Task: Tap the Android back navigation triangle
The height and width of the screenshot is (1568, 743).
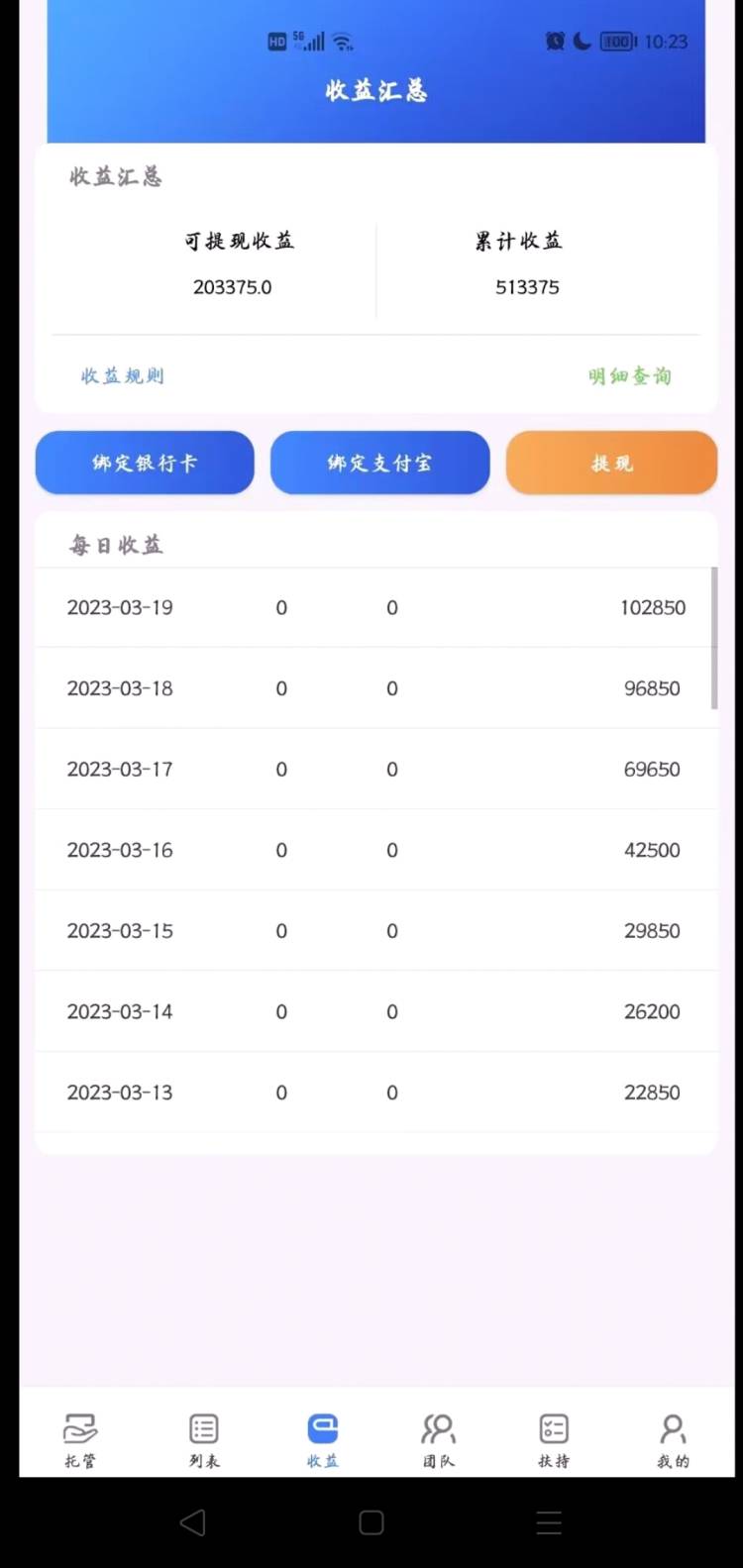Action: (x=194, y=1522)
